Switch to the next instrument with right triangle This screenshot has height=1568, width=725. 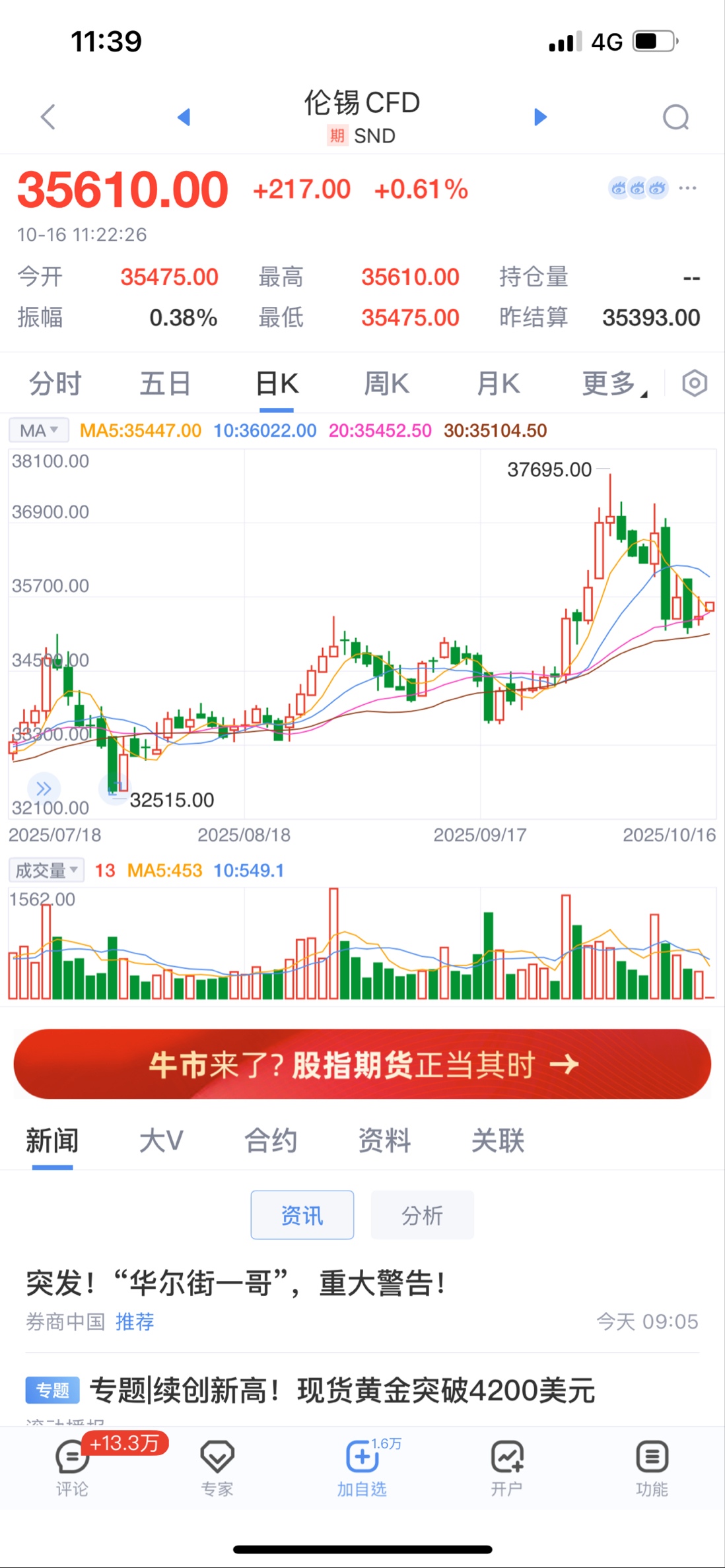click(x=540, y=117)
